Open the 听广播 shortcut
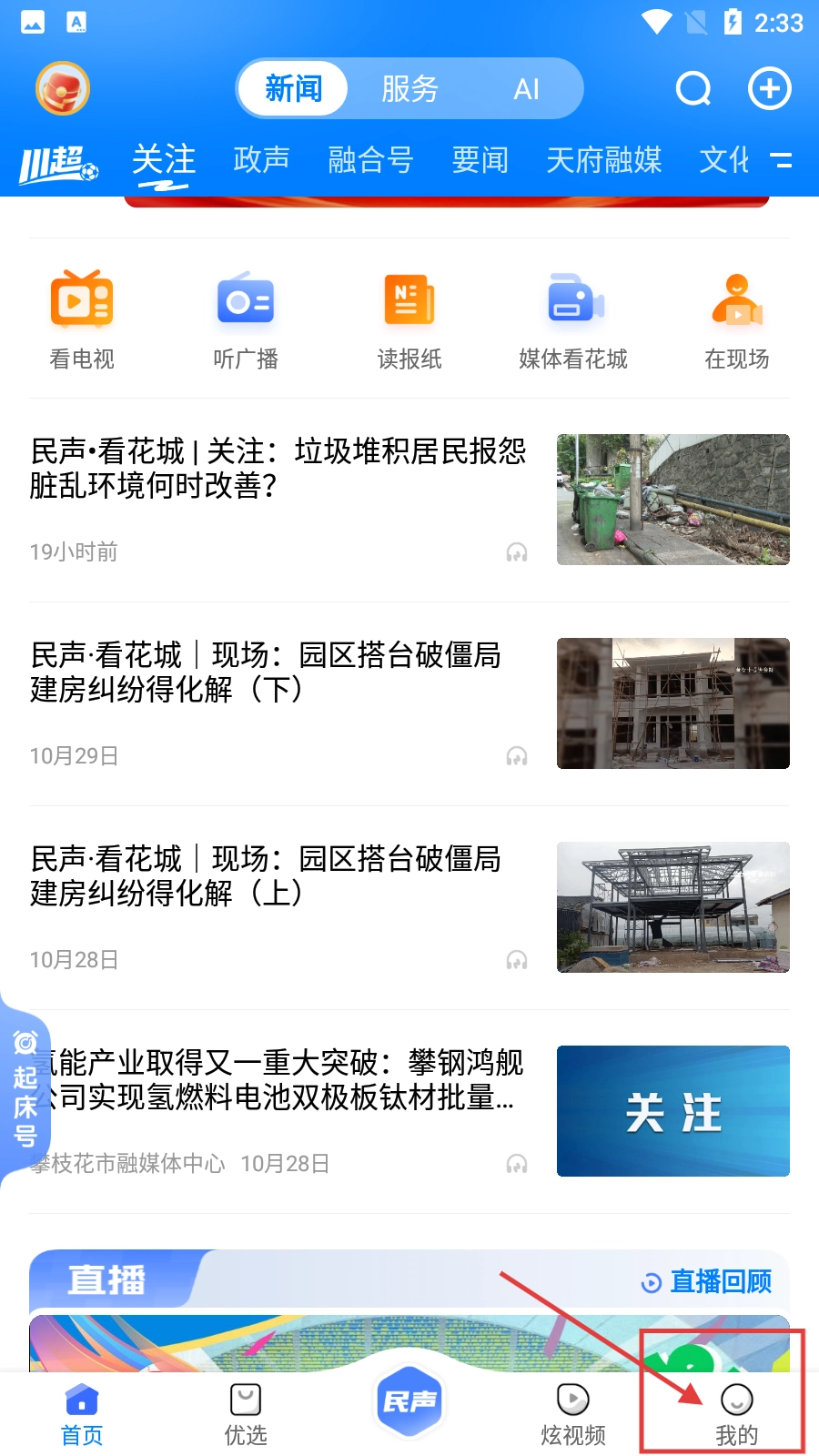Viewport: 819px width, 1456px height. [x=246, y=320]
